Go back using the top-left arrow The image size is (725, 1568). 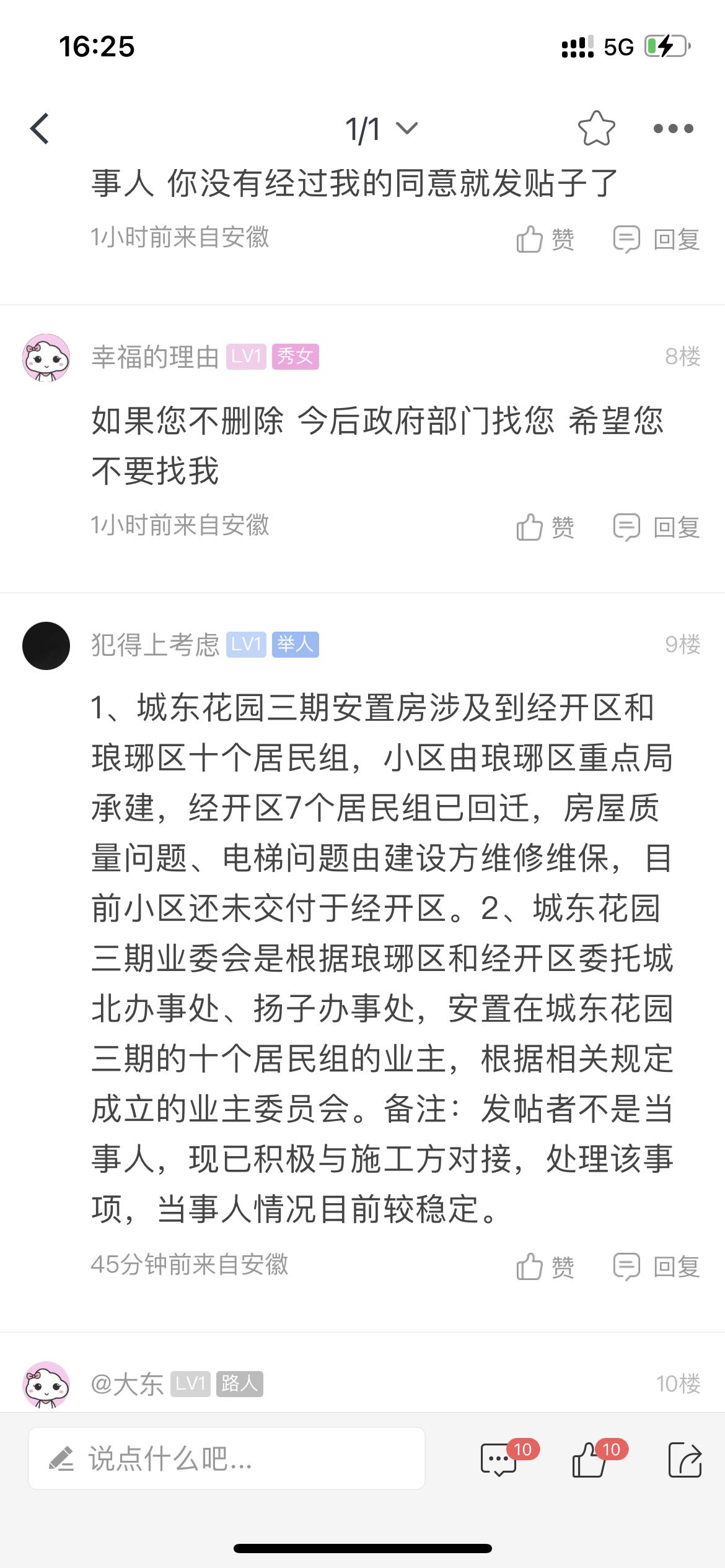tap(40, 129)
